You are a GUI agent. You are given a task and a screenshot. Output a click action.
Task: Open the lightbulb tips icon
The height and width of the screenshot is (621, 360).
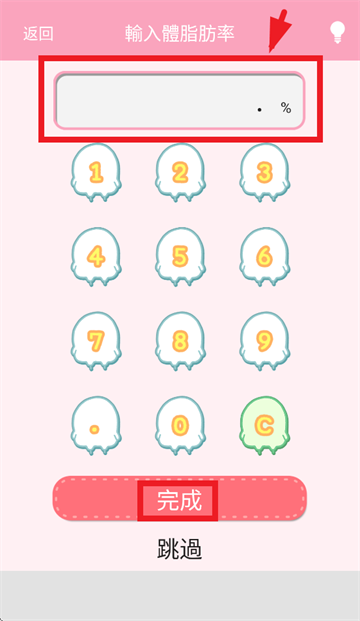(337, 32)
